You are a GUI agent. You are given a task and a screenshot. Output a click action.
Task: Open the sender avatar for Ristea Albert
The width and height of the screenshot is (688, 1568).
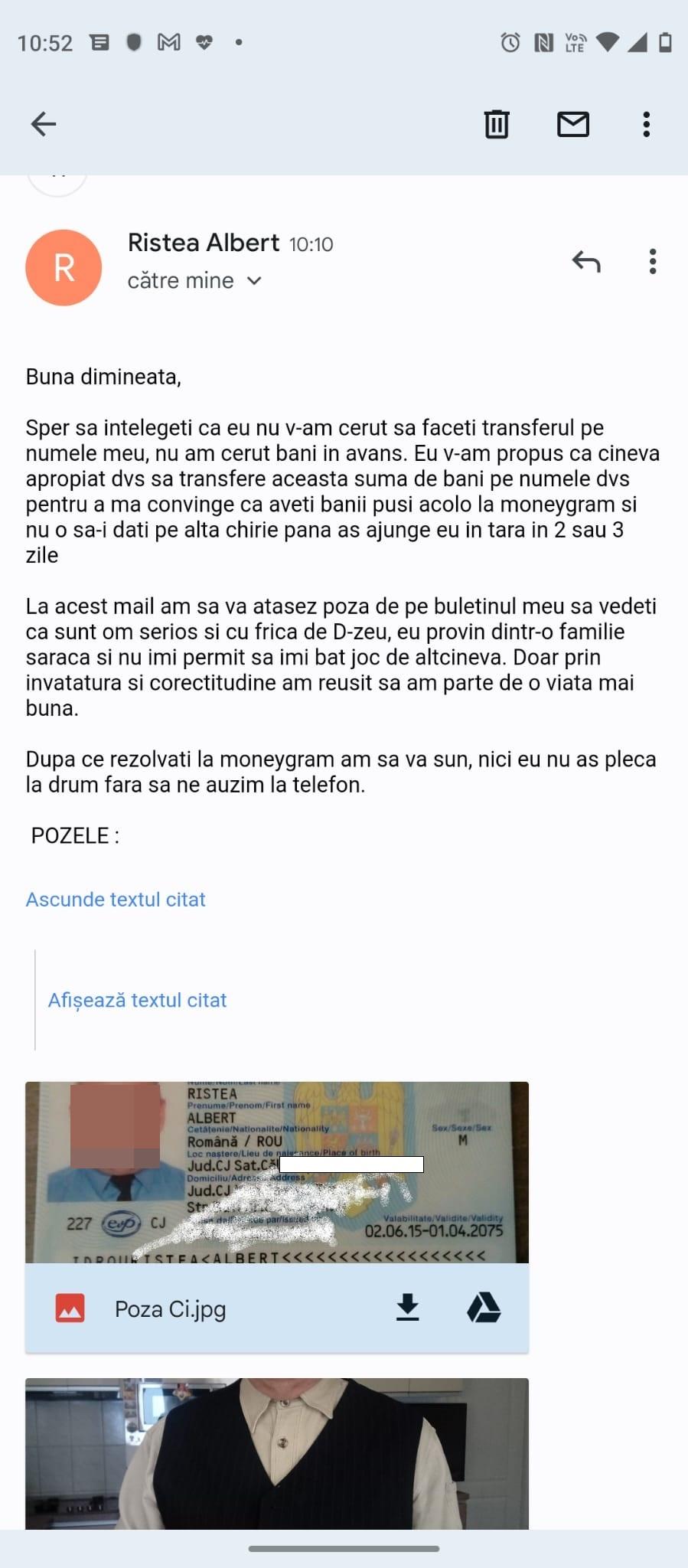pos(64,267)
